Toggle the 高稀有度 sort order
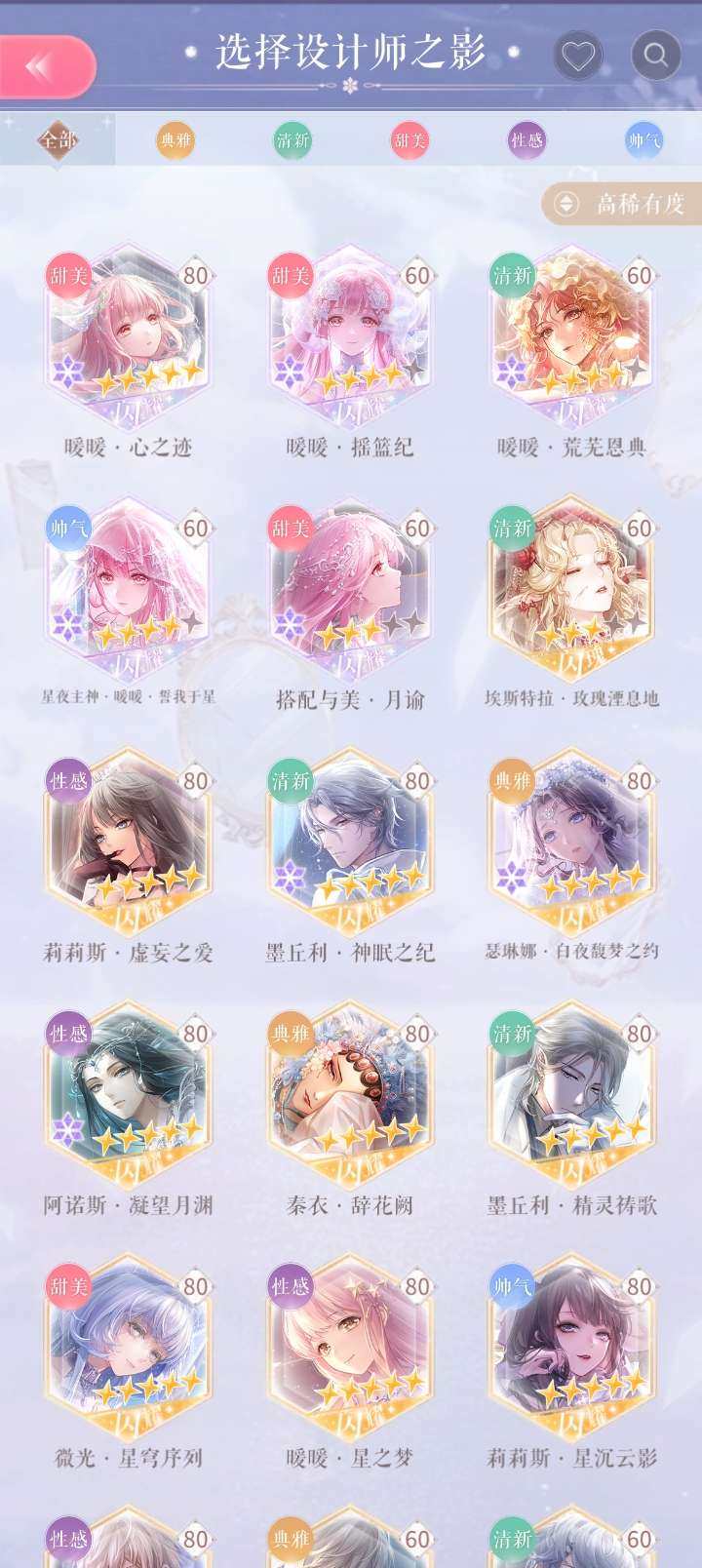 [621, 203]
